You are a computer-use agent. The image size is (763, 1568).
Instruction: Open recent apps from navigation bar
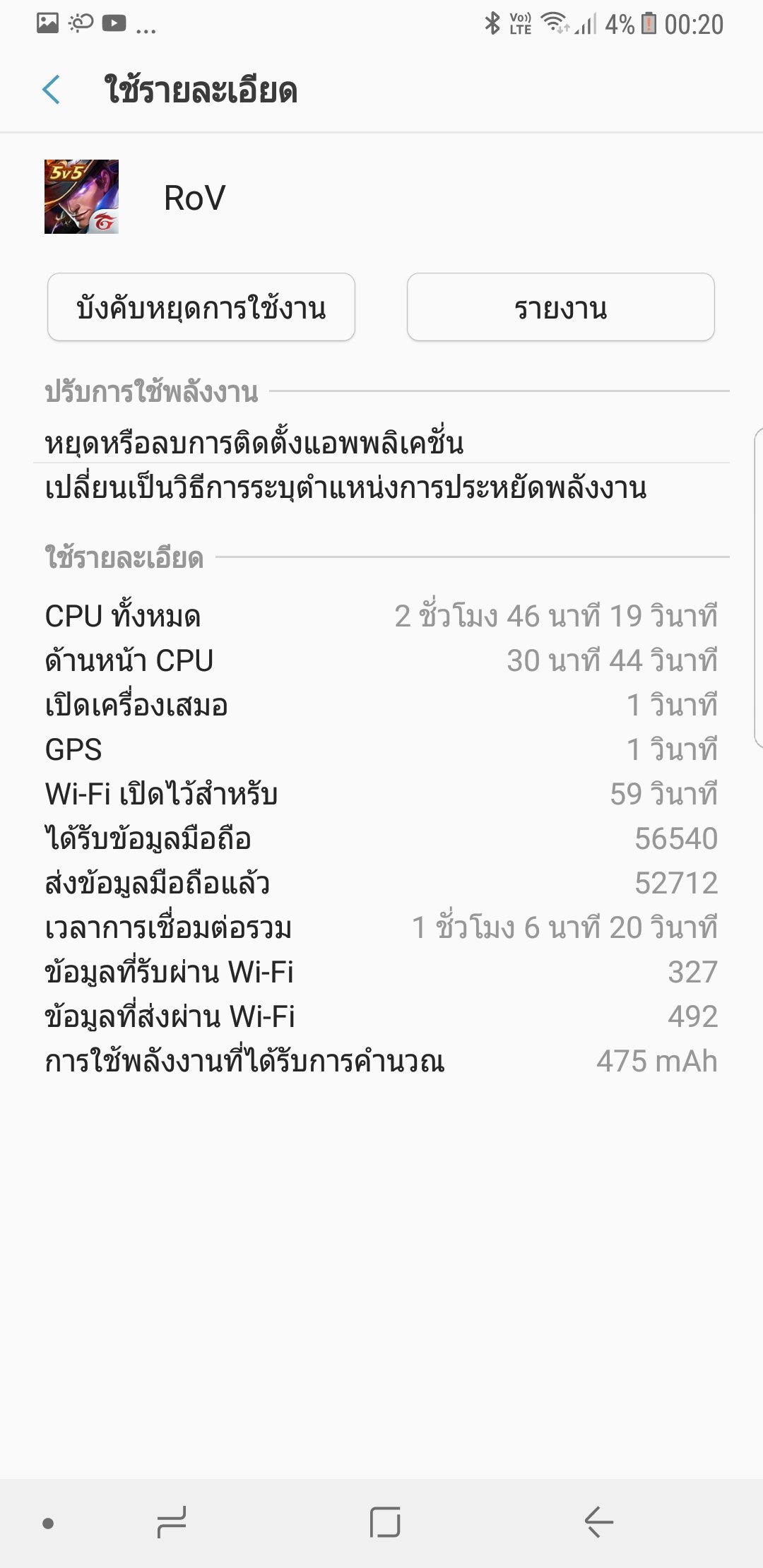coord(172,1522)
